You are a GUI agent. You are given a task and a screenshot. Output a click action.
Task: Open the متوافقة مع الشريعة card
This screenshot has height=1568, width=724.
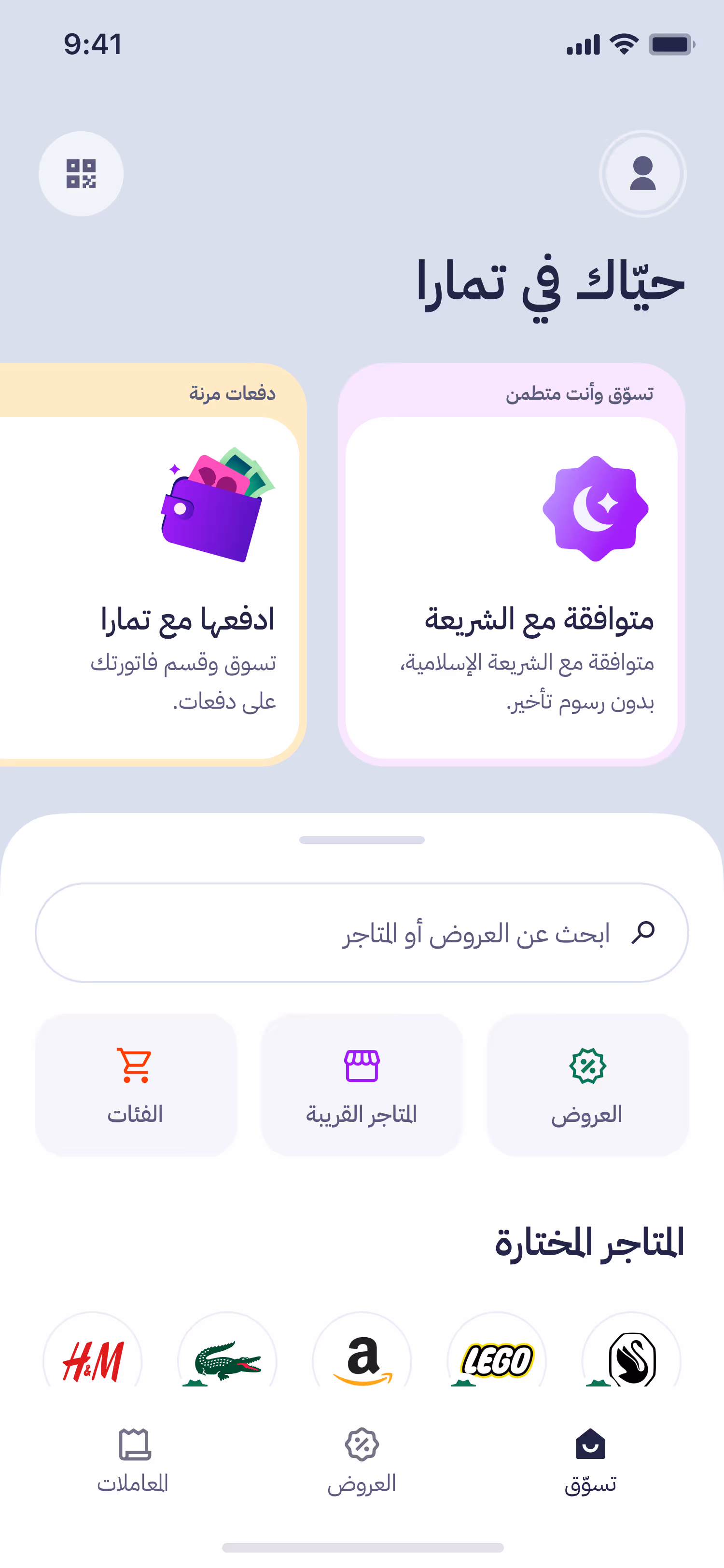click(511, 584)
